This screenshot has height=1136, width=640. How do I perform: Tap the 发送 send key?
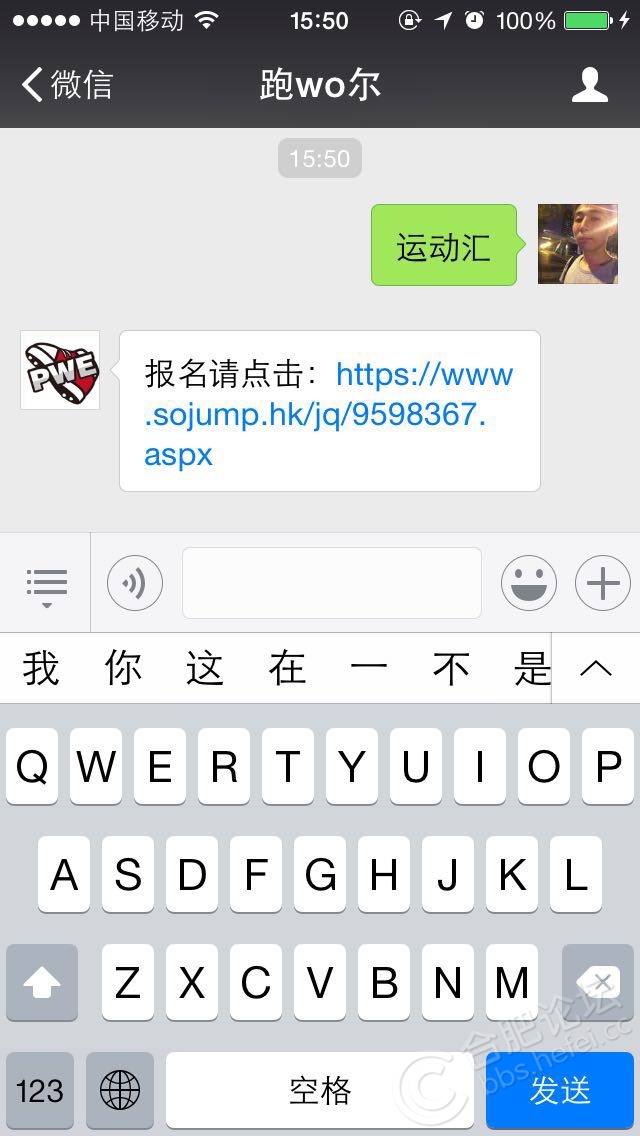pyautogui.click(x=560, y=1090)
